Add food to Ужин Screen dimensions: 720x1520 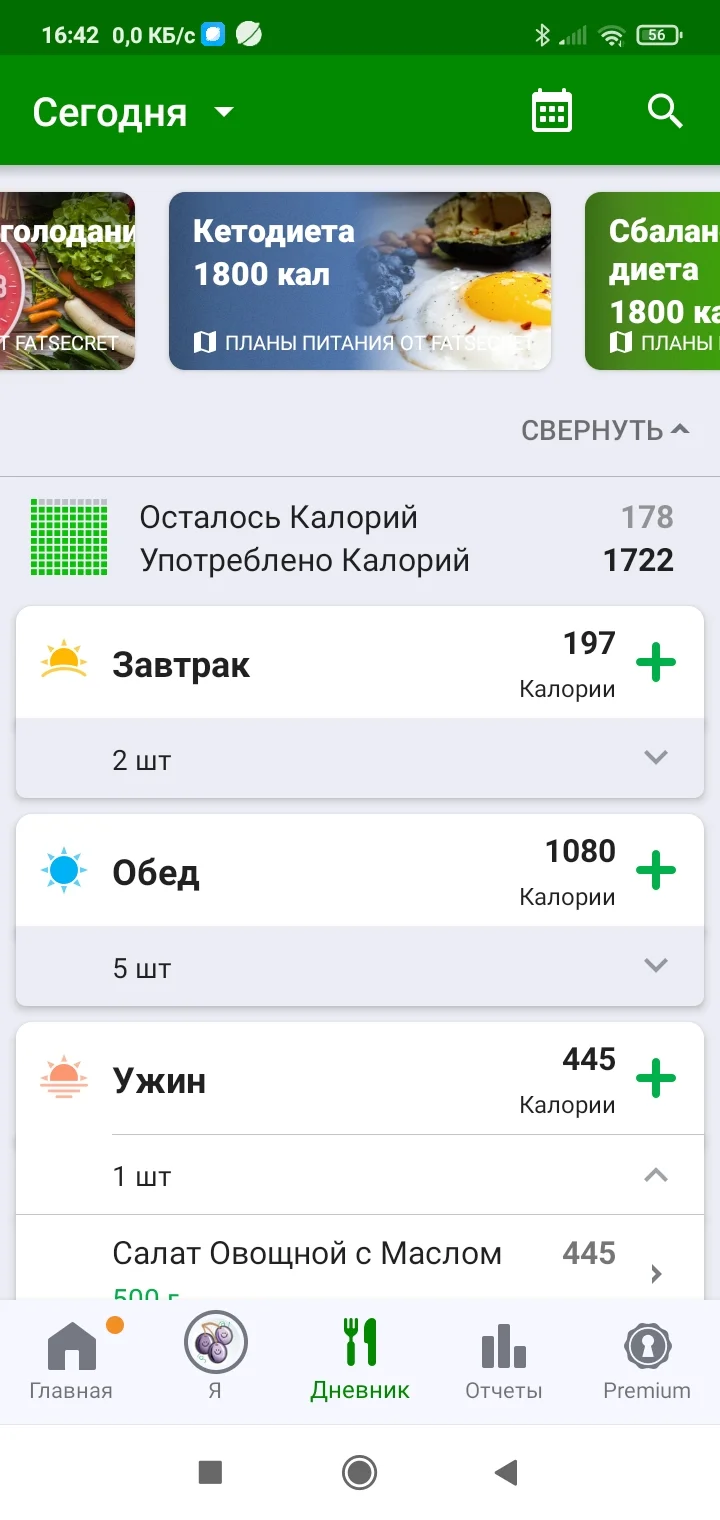click(656, 1079)
